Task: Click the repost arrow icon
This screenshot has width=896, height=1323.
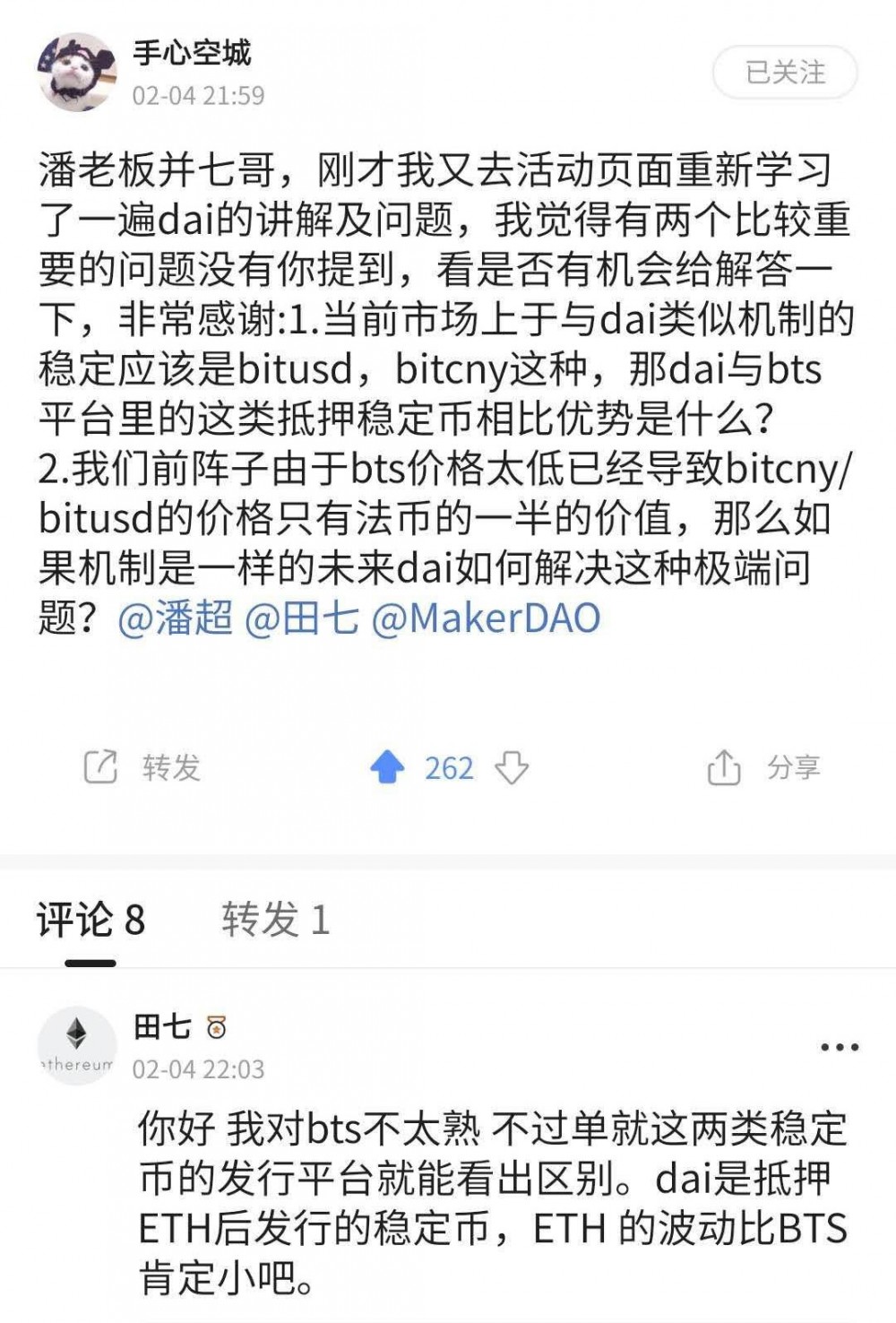Action: click(x=101, y=767)
